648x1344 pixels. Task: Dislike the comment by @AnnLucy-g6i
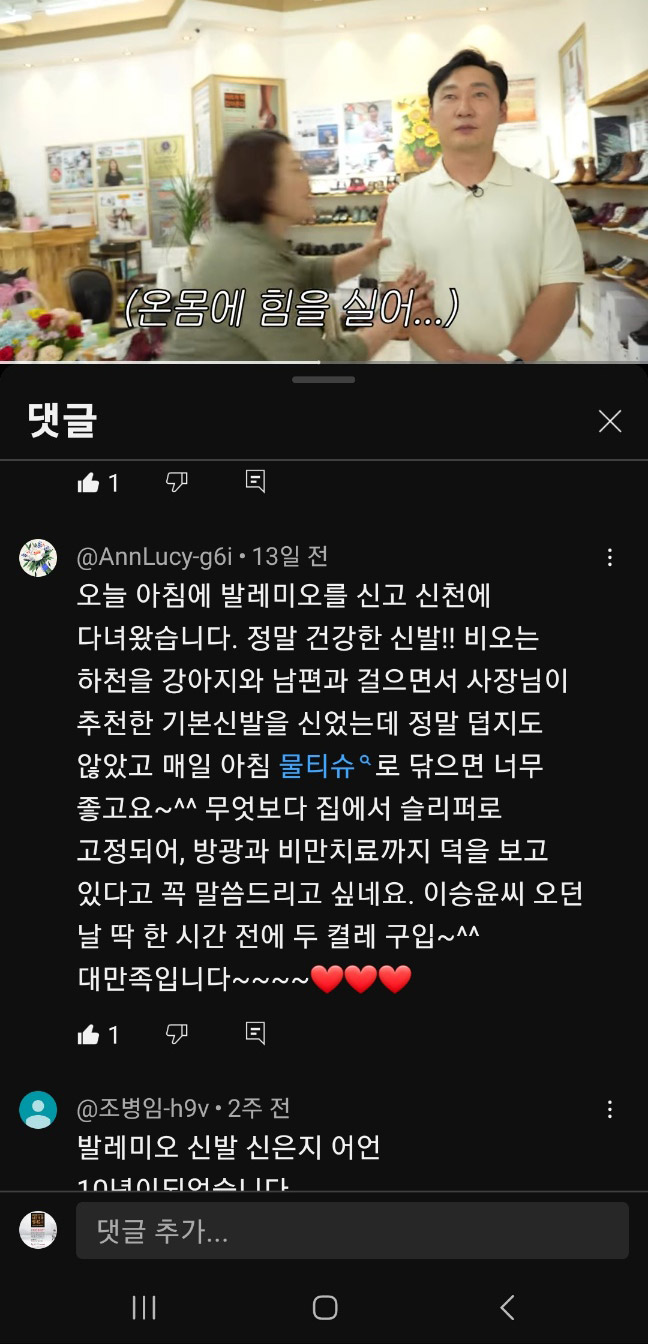(177, 1034)
